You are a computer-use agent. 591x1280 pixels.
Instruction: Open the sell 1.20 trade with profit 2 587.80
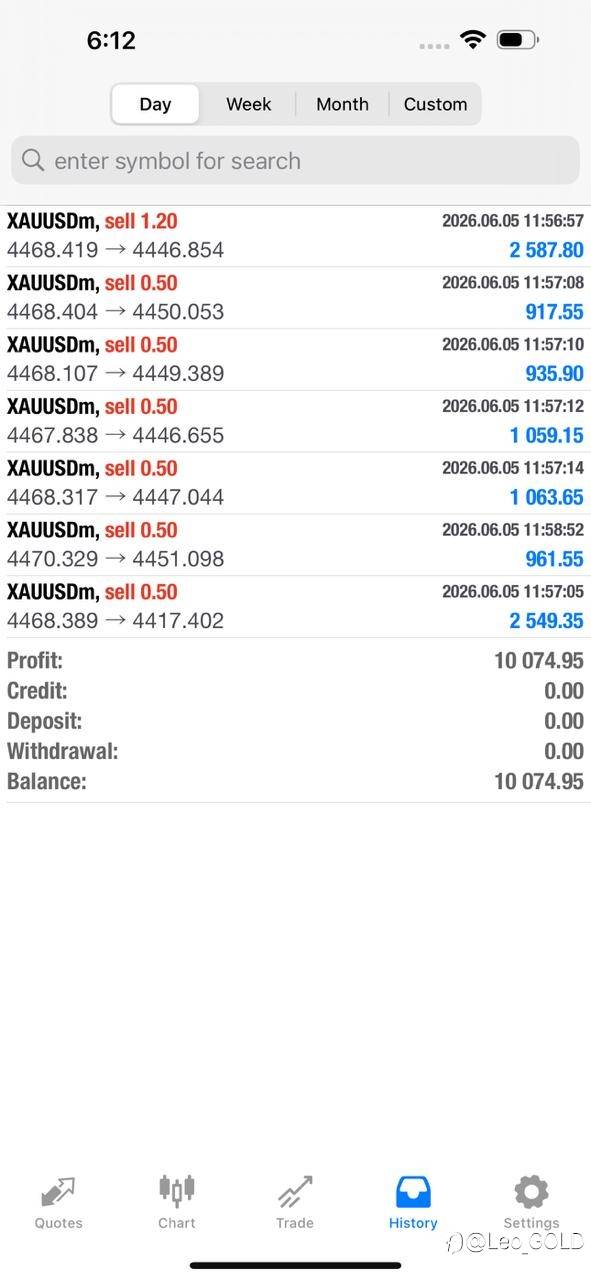click(295, 236)
